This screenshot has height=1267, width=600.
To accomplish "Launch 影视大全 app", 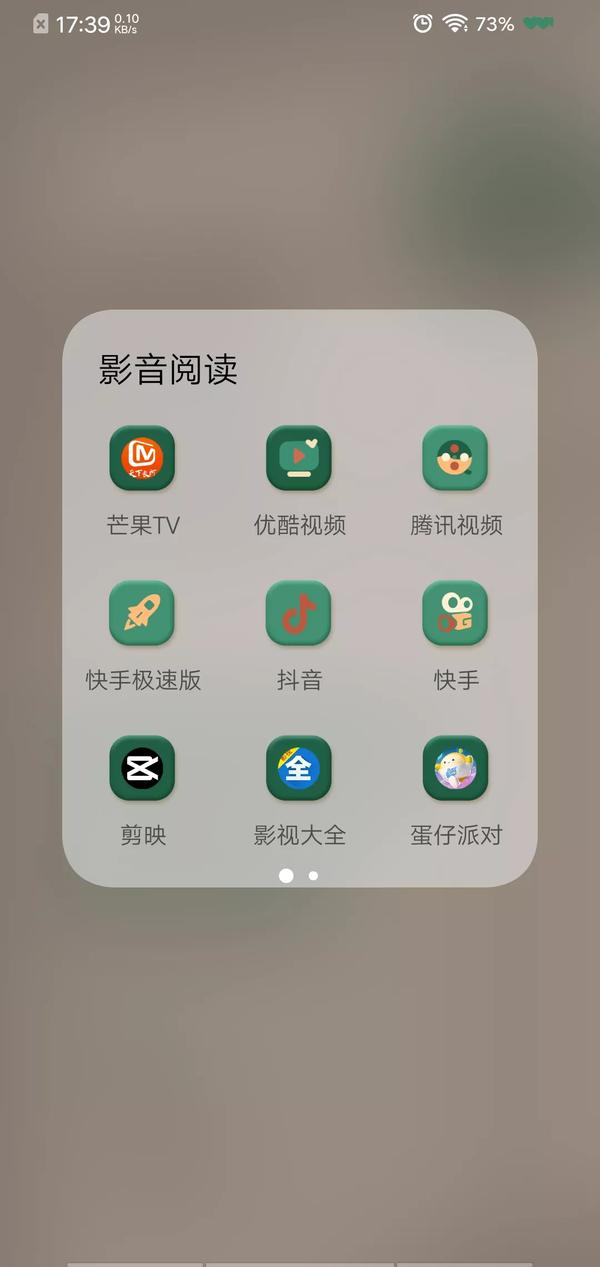I will pos(298,769).
